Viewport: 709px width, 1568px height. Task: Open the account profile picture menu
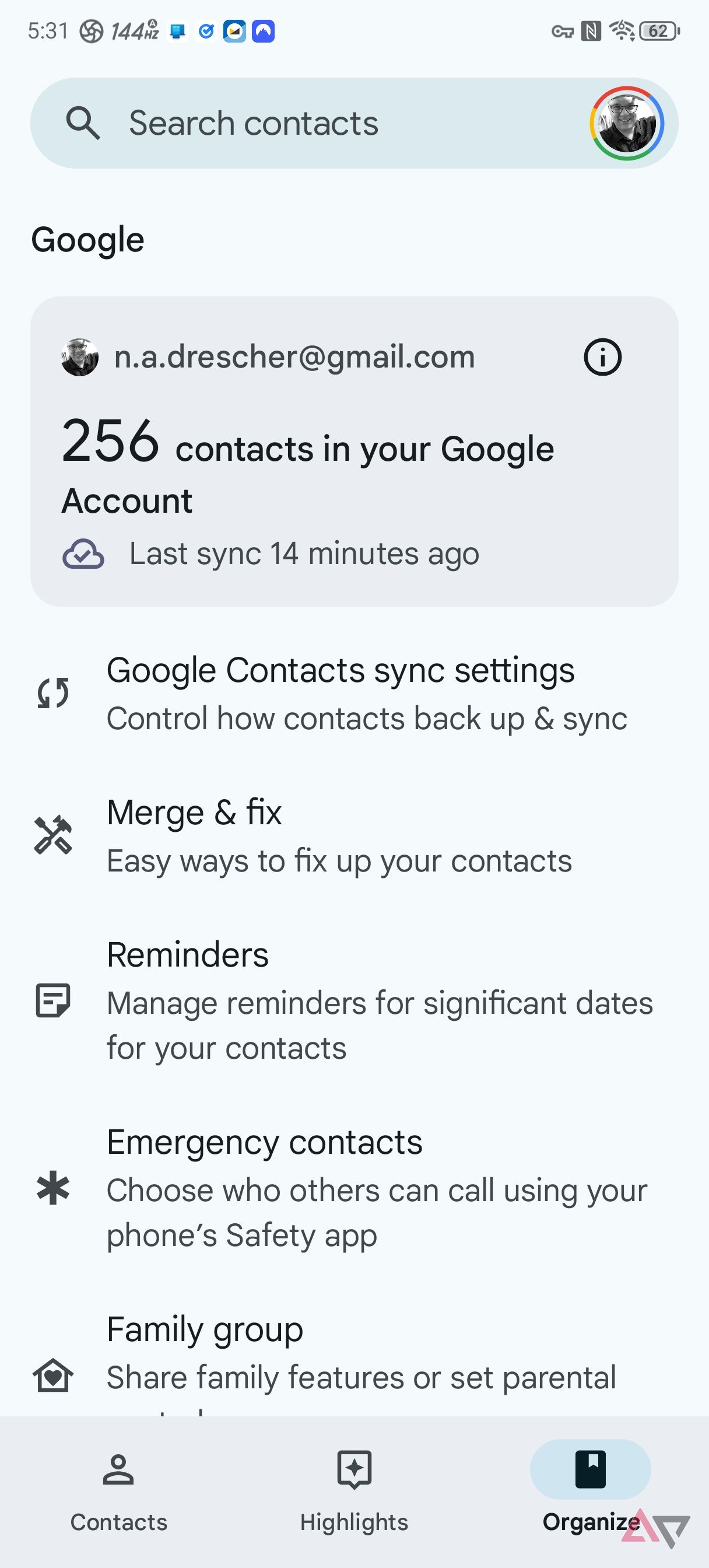626,124
